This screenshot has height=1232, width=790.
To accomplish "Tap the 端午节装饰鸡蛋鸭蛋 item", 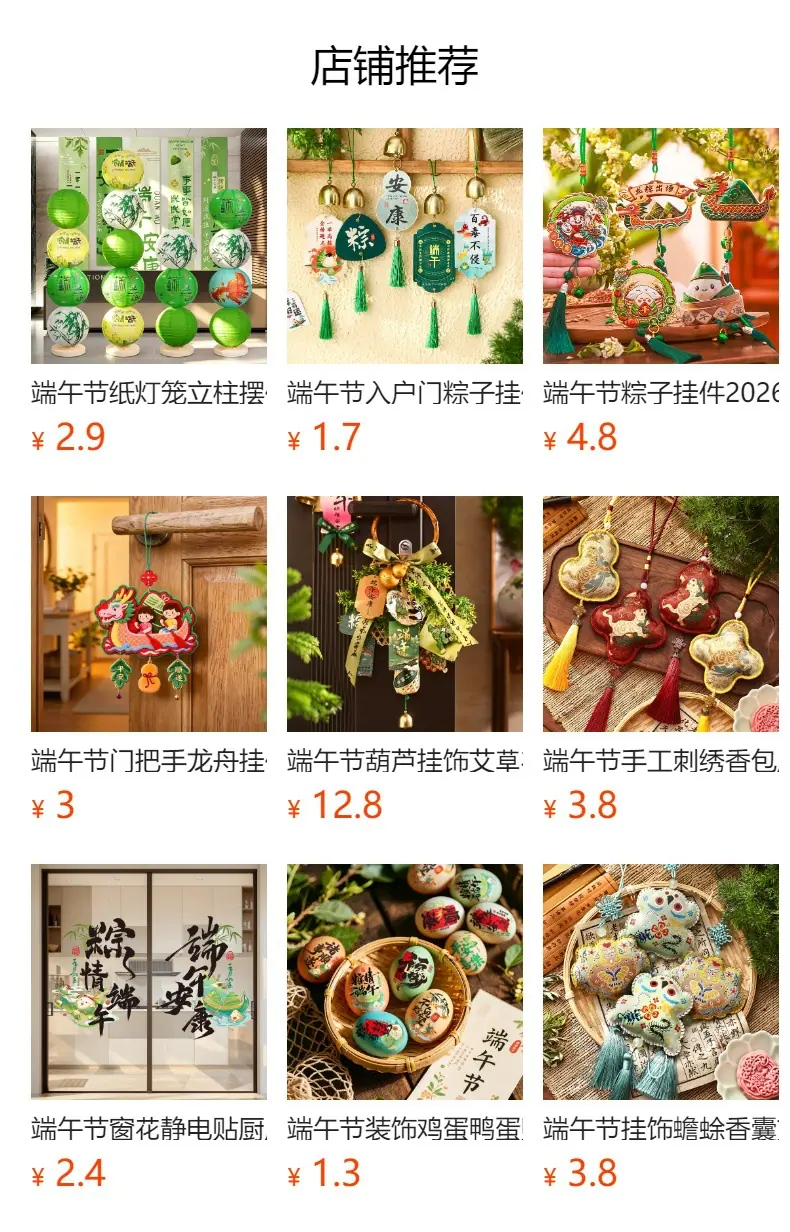I will point(405,1028).
